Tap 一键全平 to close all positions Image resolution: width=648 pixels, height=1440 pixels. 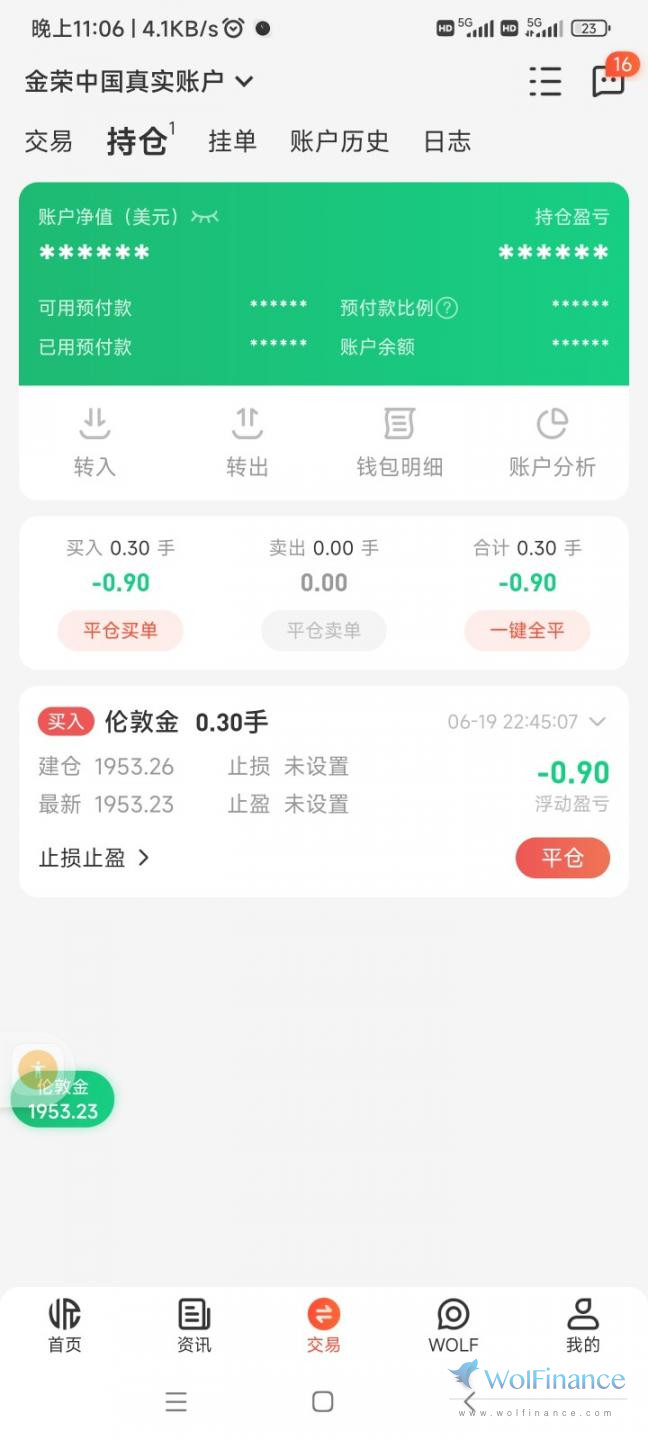tap(527, 631)
